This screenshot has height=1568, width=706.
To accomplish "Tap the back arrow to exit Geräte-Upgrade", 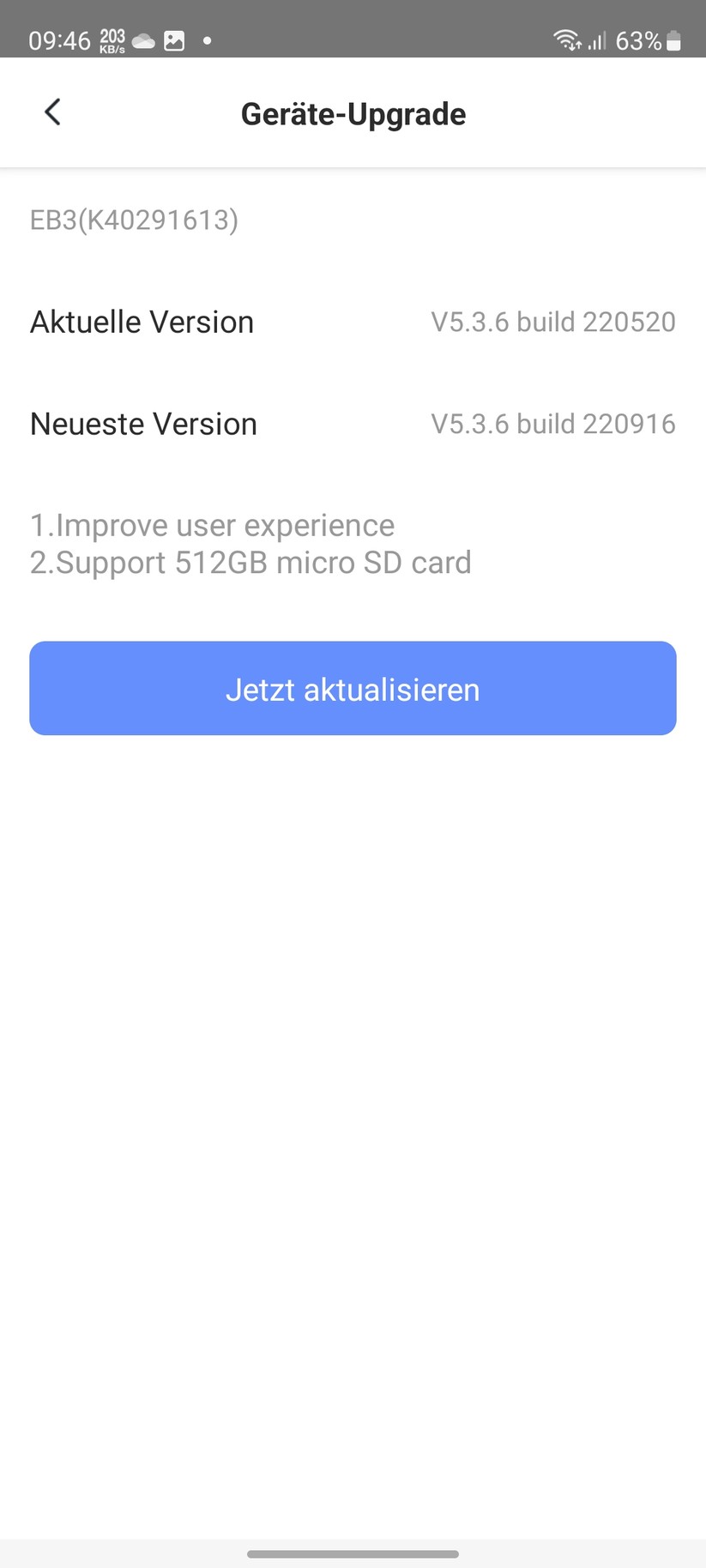I will click(52, 112).
